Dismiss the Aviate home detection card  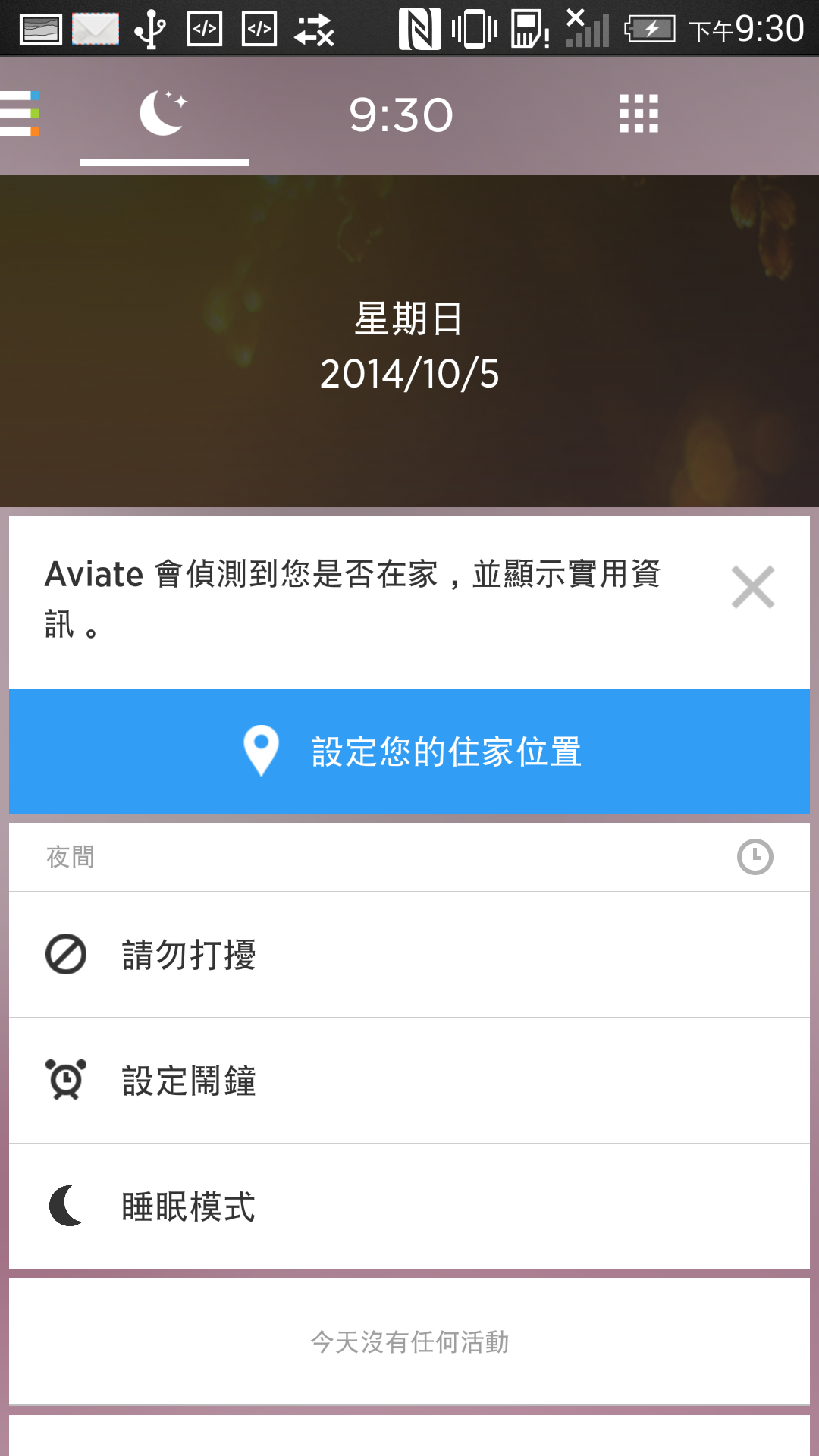pos(752,587)
